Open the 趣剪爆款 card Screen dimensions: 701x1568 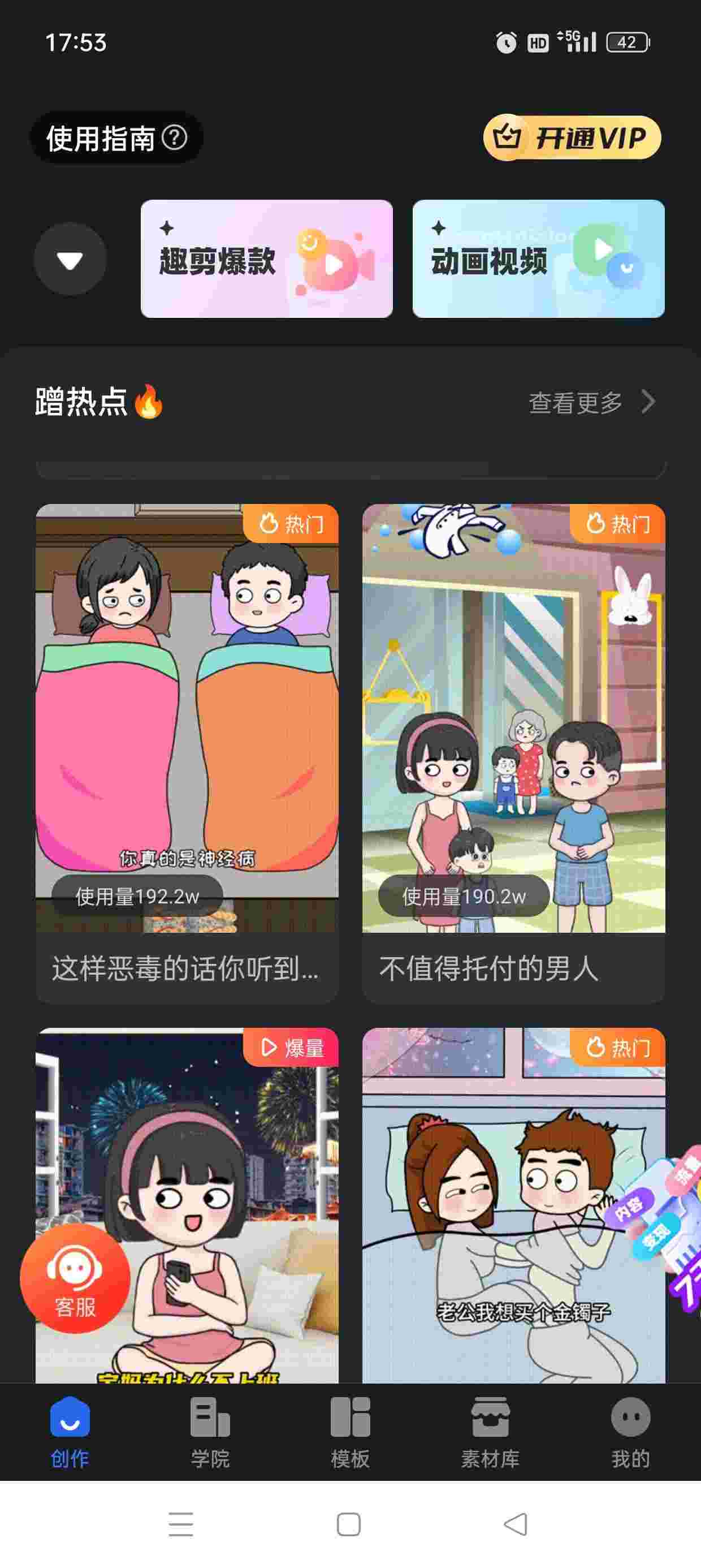266,259
